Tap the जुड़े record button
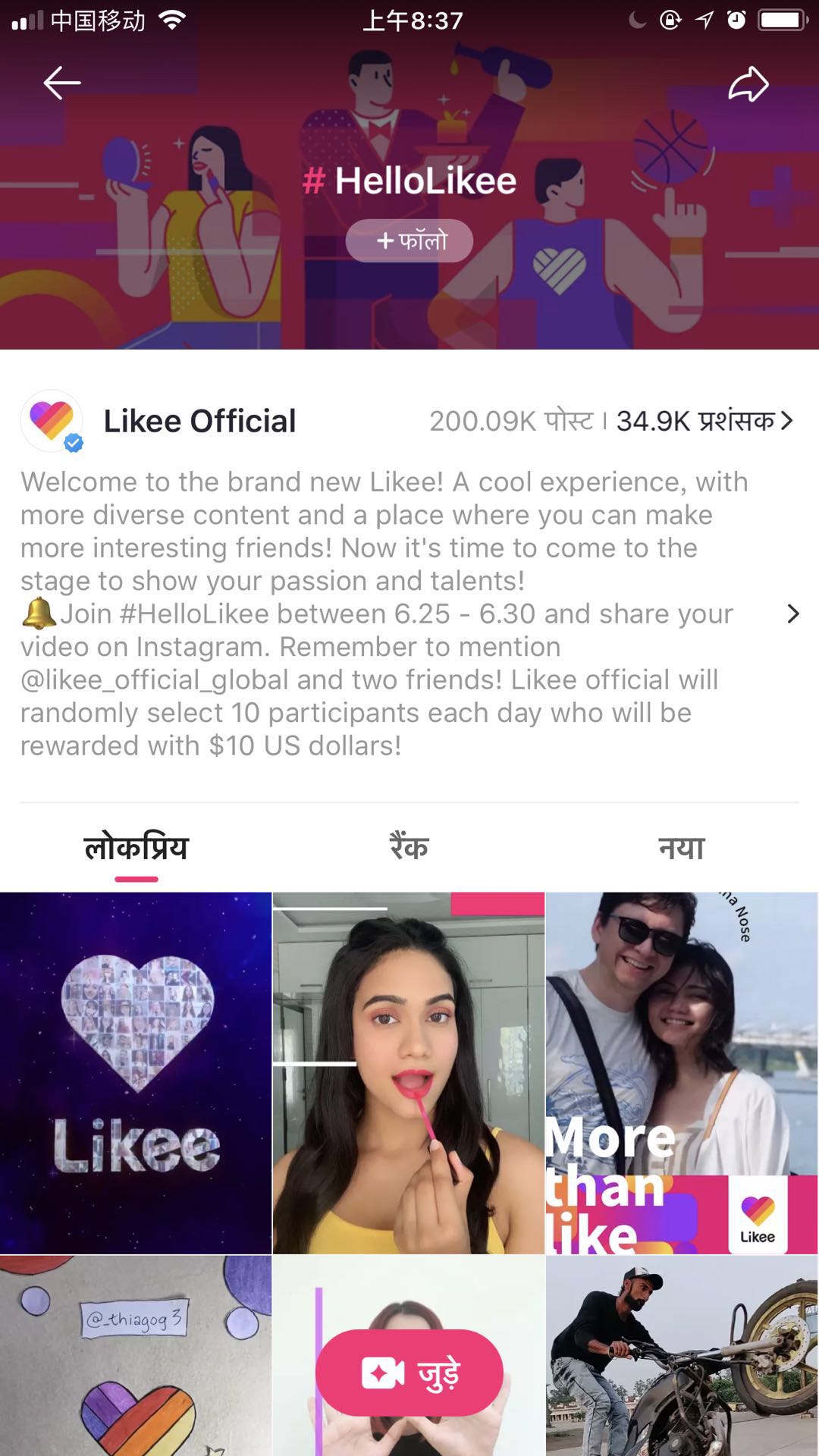The width and height of the screenshot is (819, 1456). click(x=409, y=1373)
